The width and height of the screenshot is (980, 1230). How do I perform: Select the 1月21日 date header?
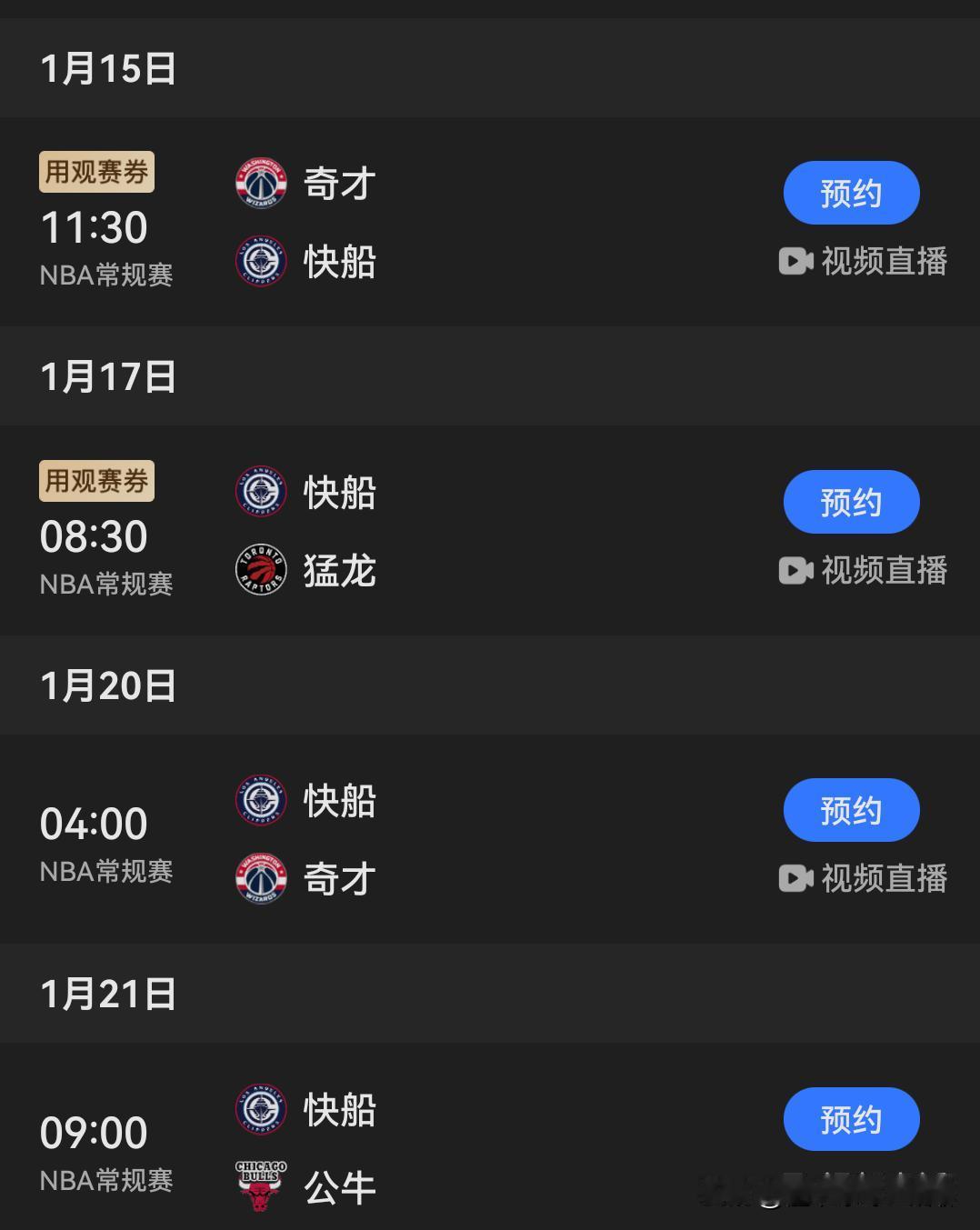tap(109, 994)
